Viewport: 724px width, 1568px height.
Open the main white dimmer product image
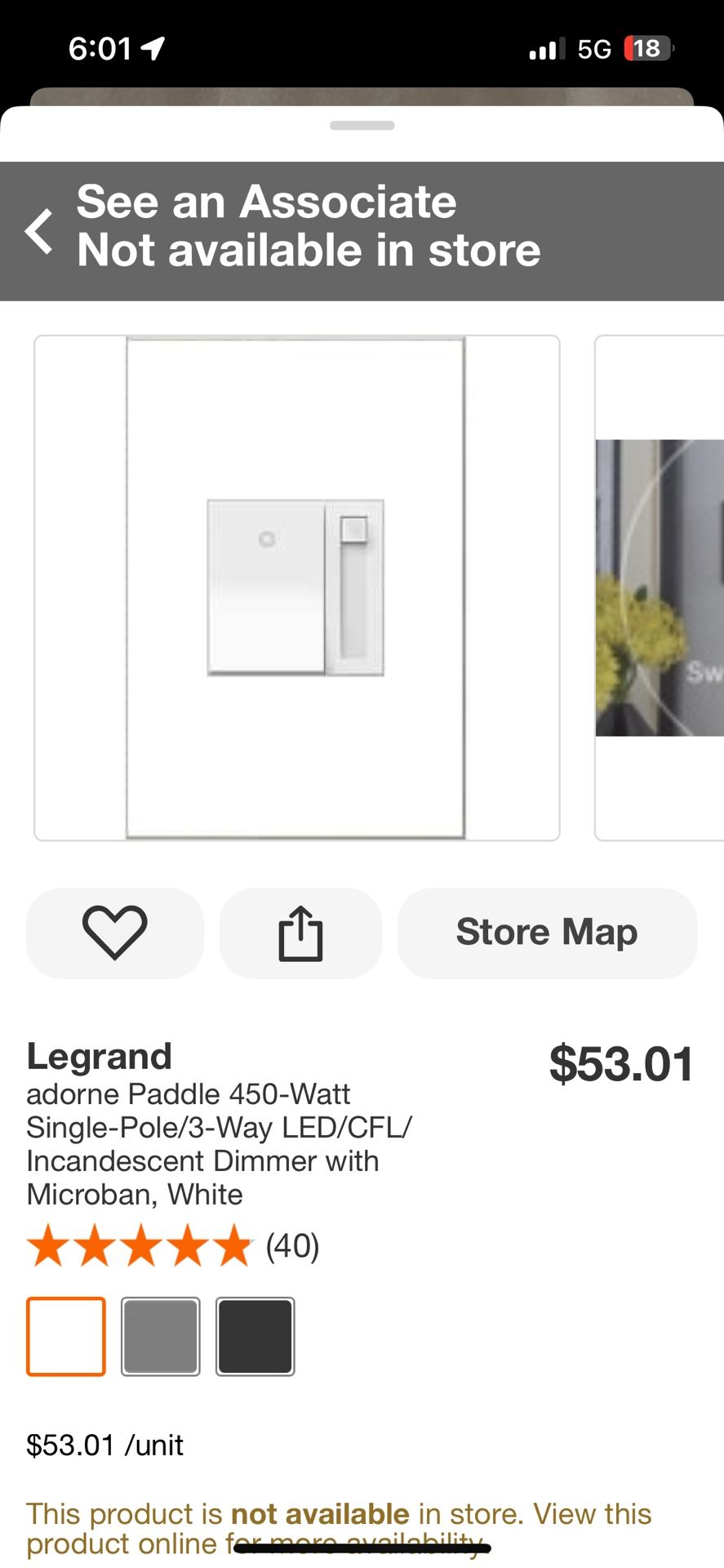296,587
